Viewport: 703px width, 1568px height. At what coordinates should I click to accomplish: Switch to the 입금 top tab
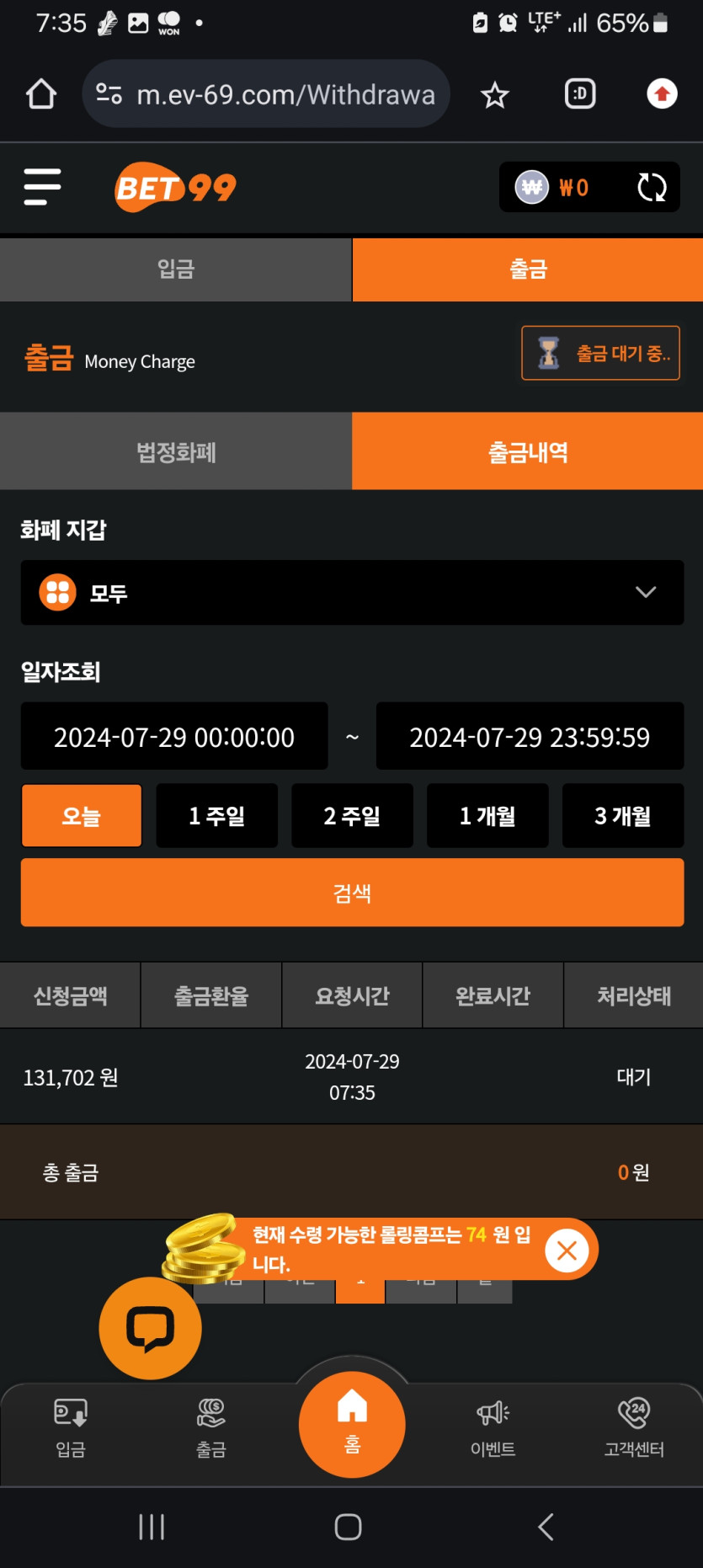tap(176, 269)
